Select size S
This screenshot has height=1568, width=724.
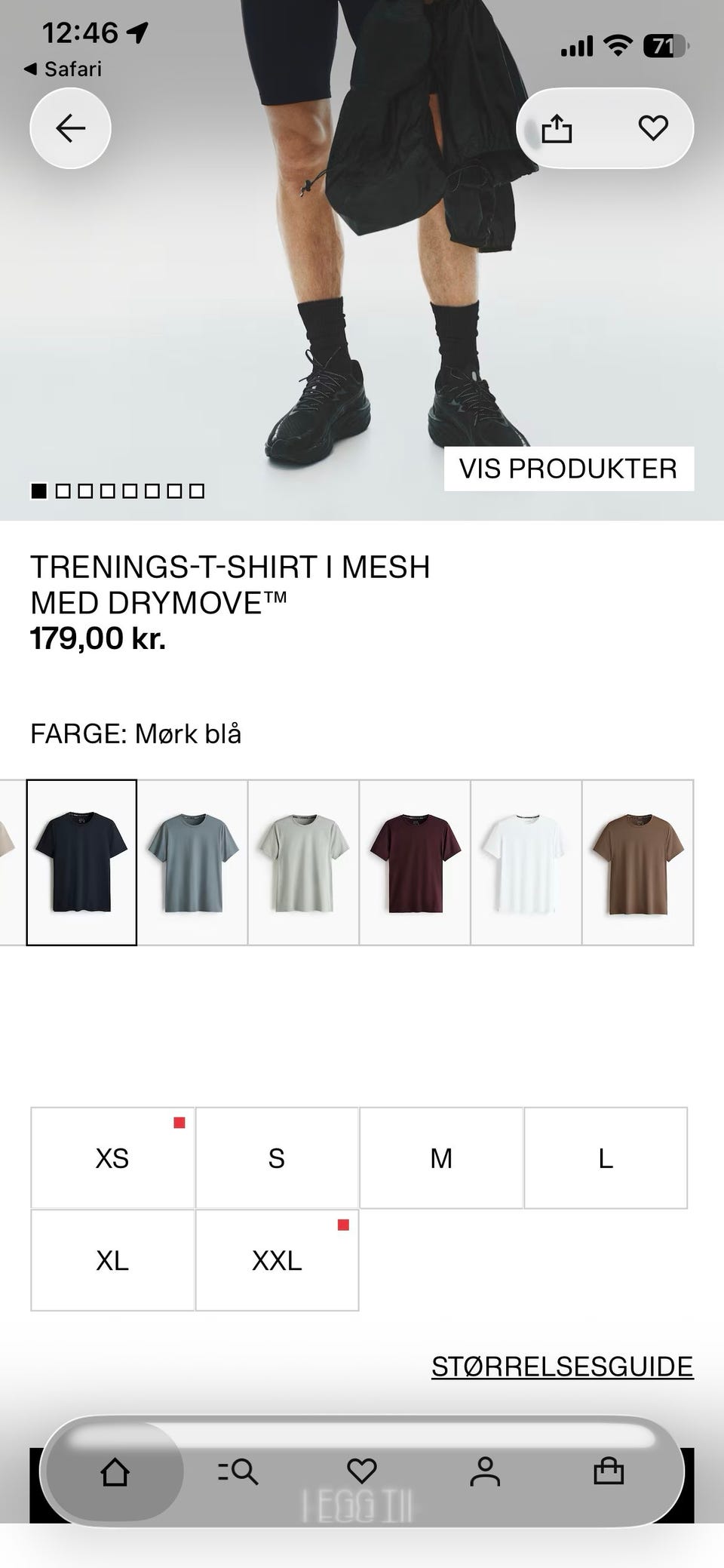click(277, 1158)
